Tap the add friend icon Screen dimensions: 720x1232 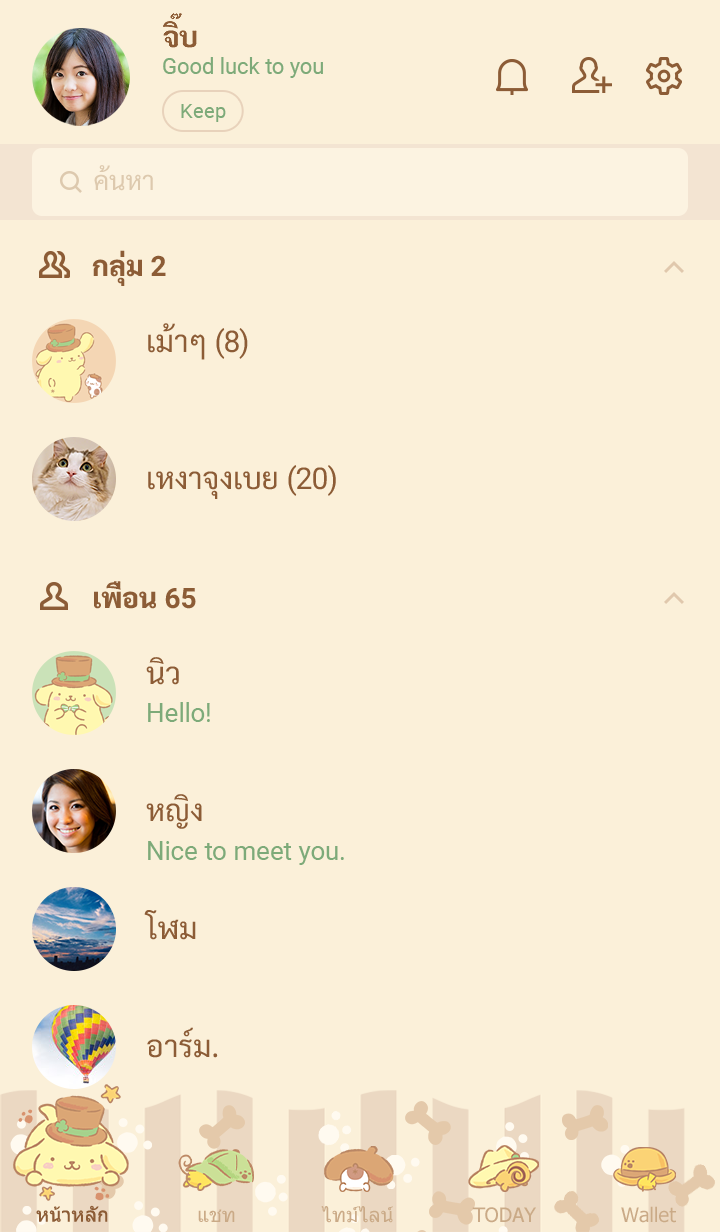[x=591, y=77]
